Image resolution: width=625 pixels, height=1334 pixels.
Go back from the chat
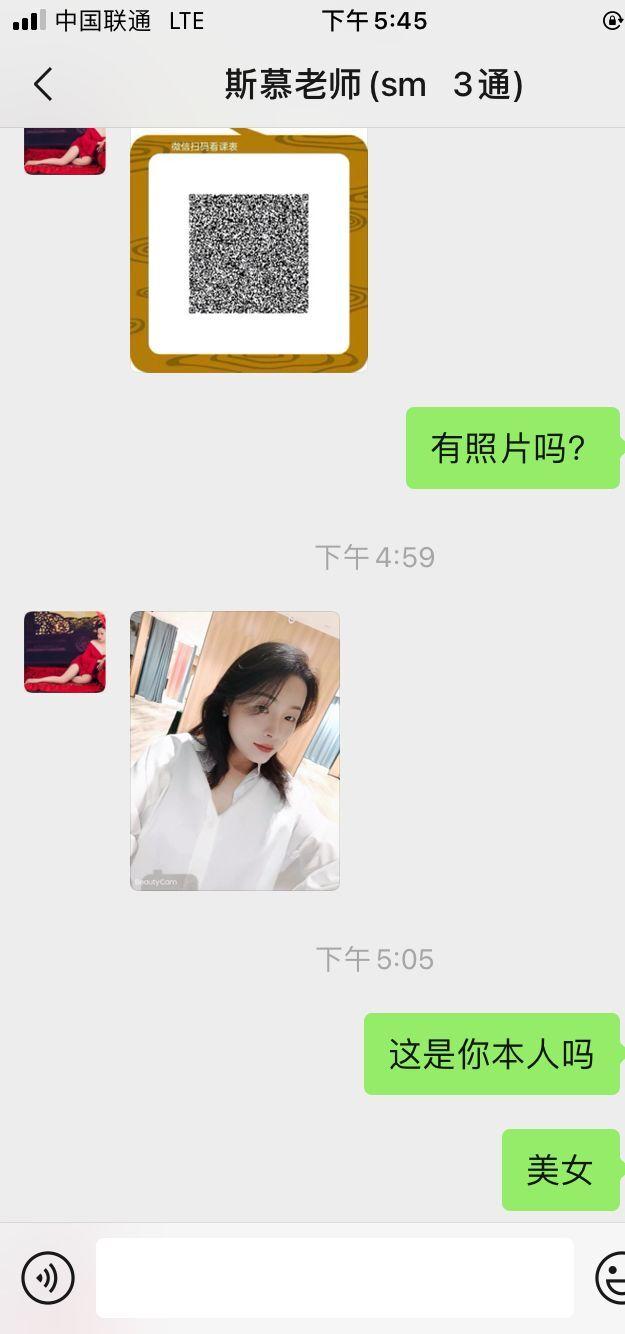click(43, 85)
